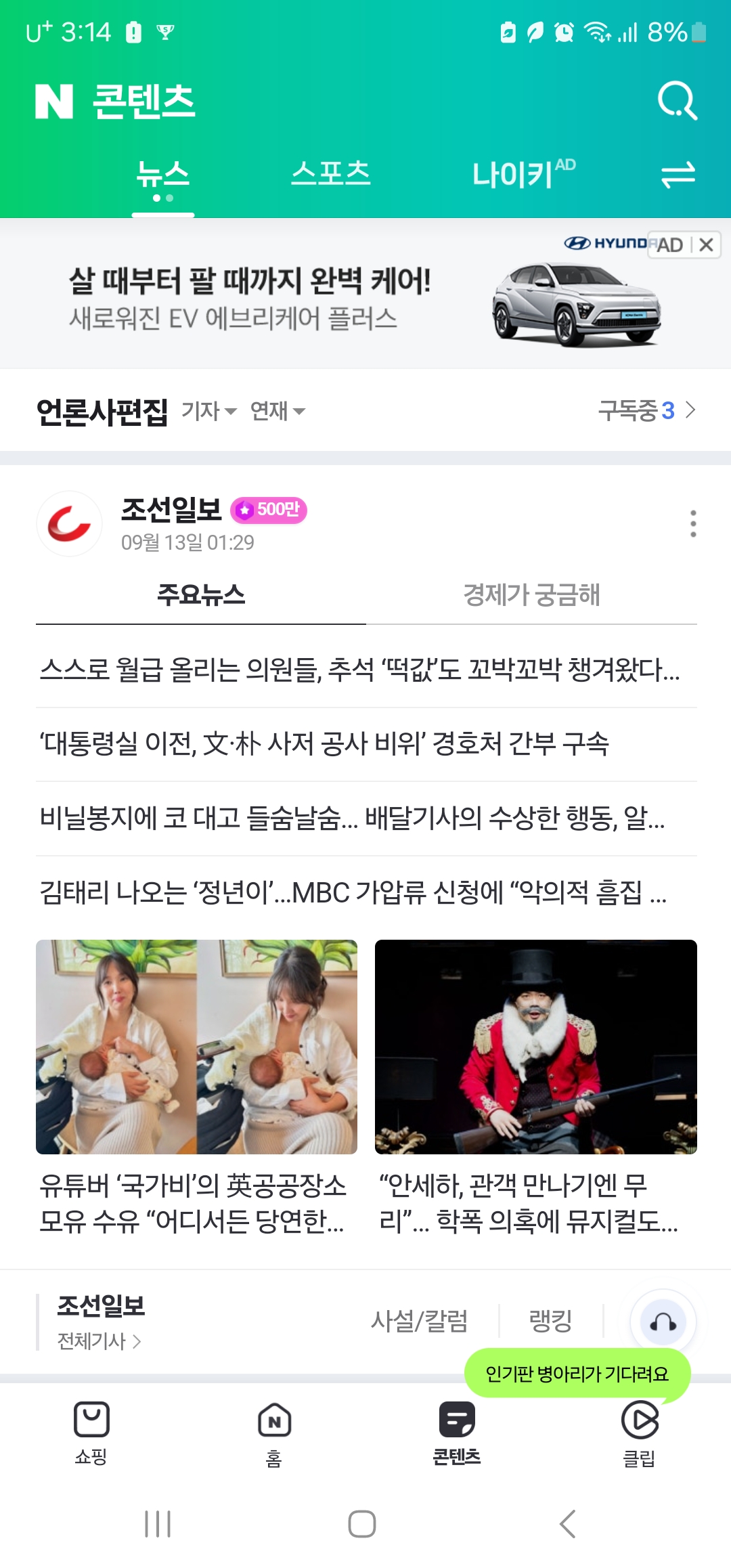
Task: Switch to the 스포츠 tab
Action: [x=331, y=174]
